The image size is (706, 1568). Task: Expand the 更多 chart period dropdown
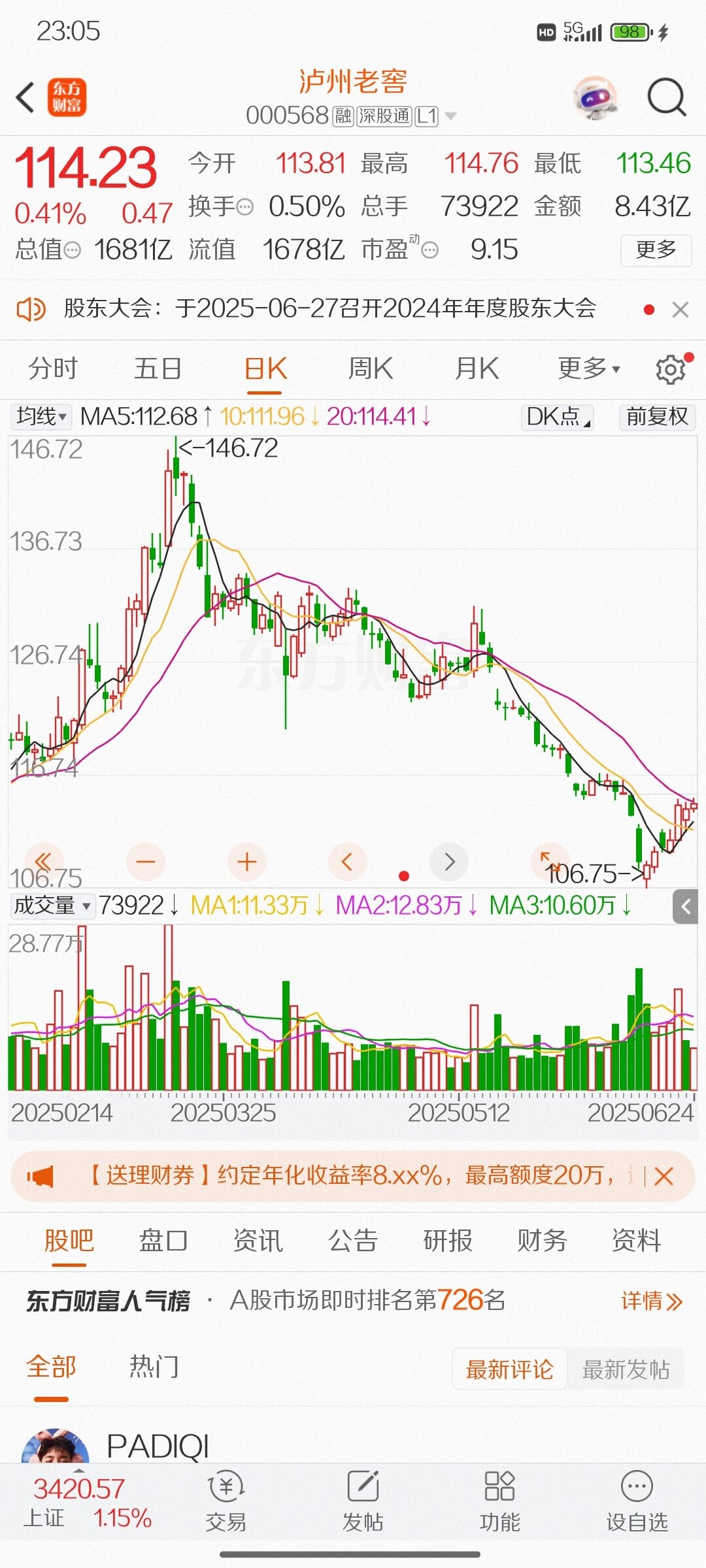pos(588,368)
